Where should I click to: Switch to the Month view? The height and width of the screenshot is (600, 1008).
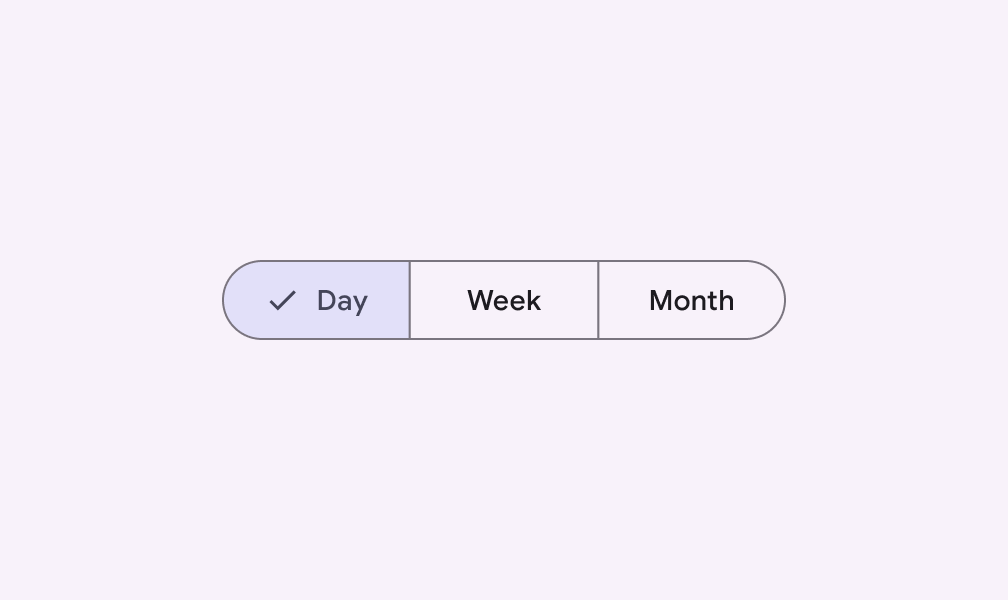(692, 300)
